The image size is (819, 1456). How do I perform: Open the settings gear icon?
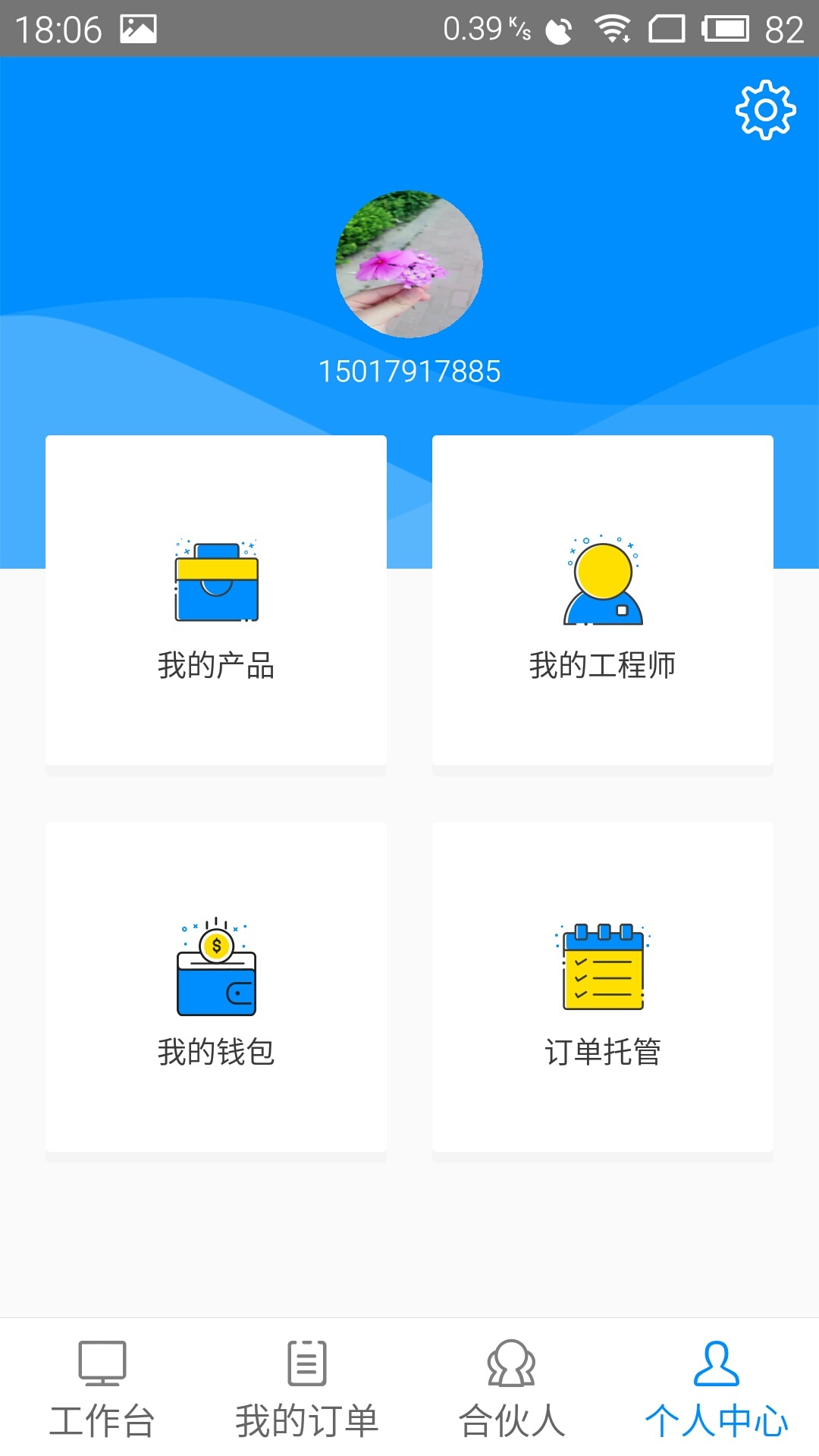click(x=765, y=110)
